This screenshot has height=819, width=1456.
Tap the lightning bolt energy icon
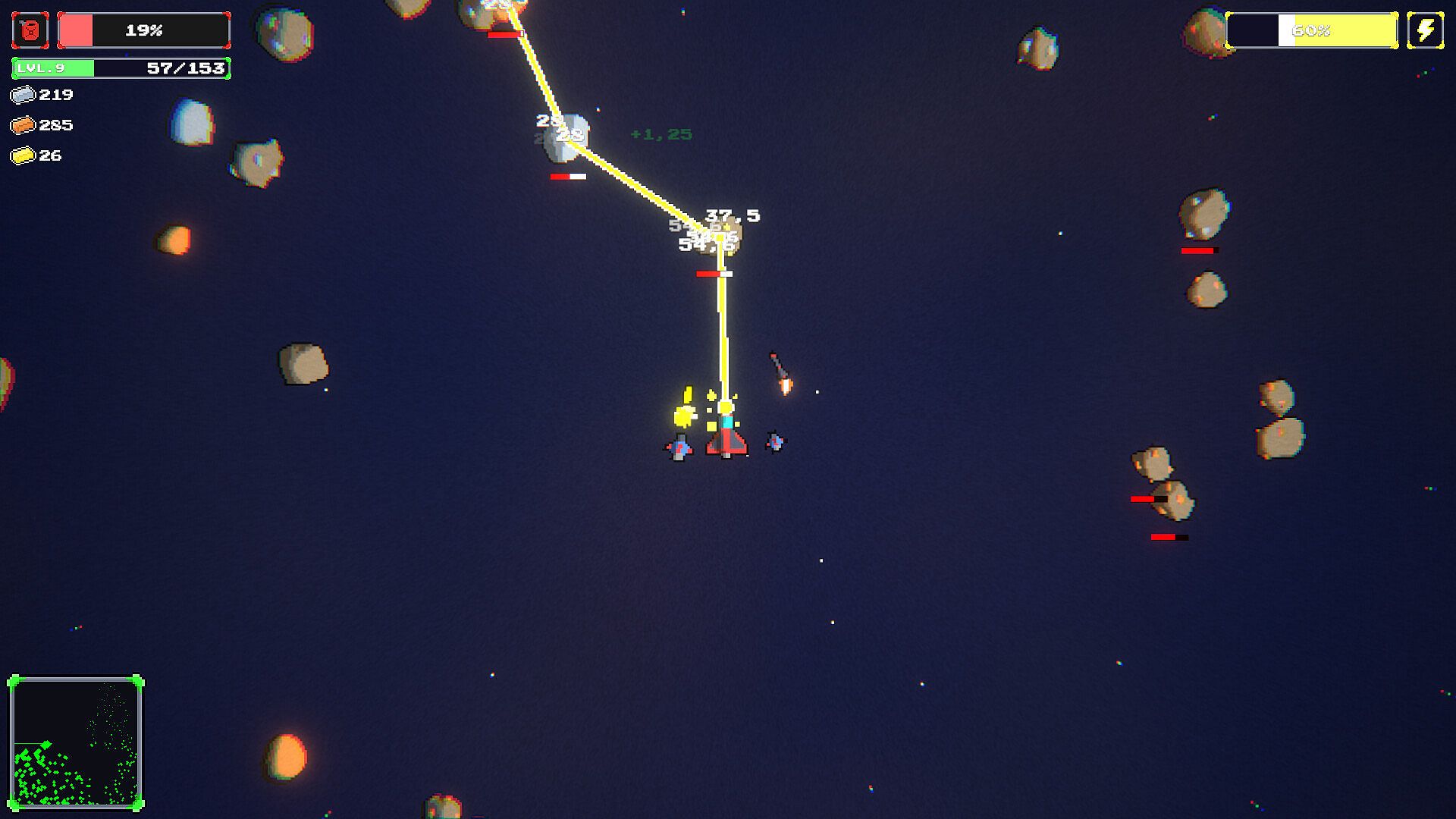coord(1426,30)
